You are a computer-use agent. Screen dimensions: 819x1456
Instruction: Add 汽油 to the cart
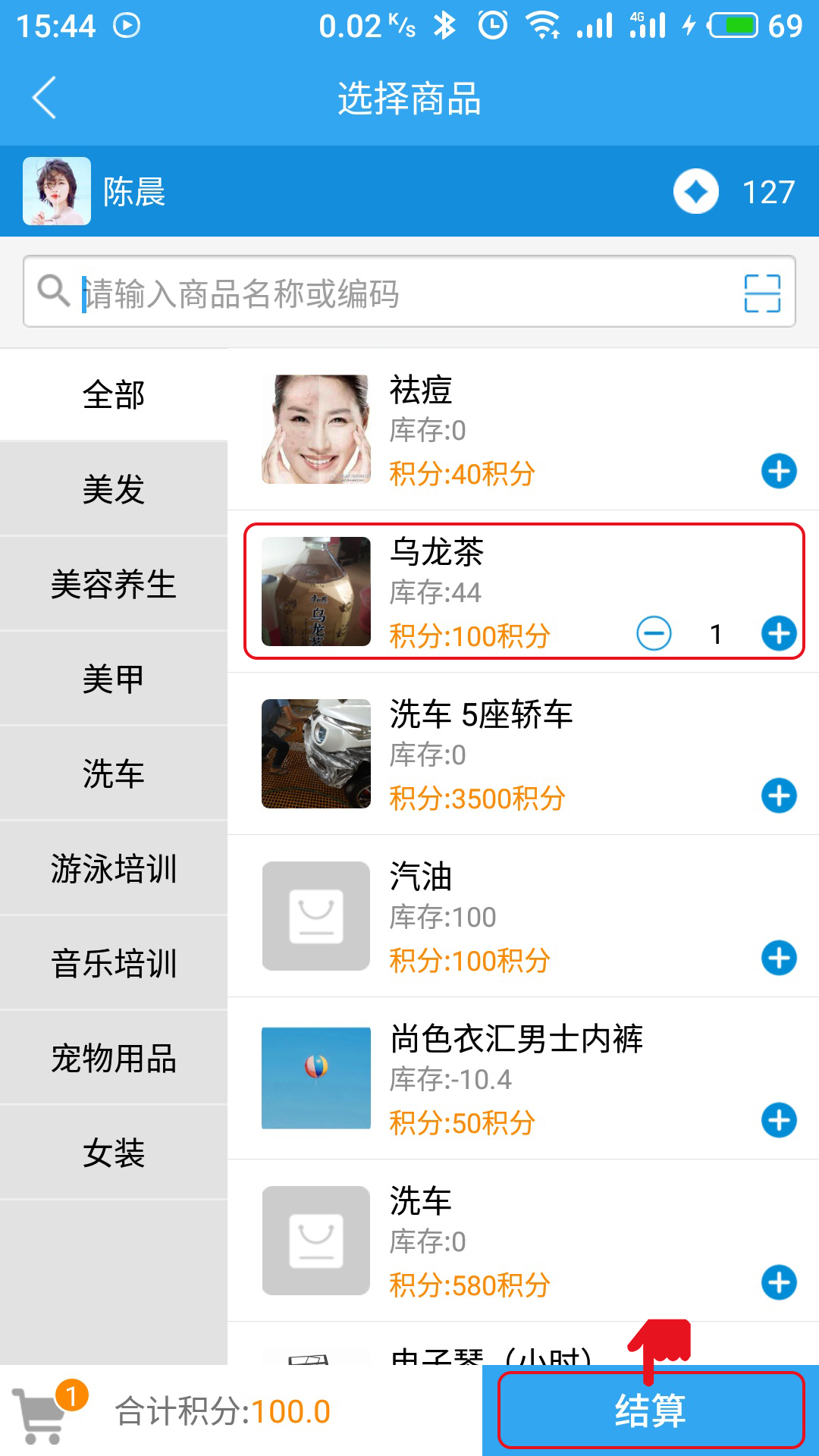coord(779,959)
